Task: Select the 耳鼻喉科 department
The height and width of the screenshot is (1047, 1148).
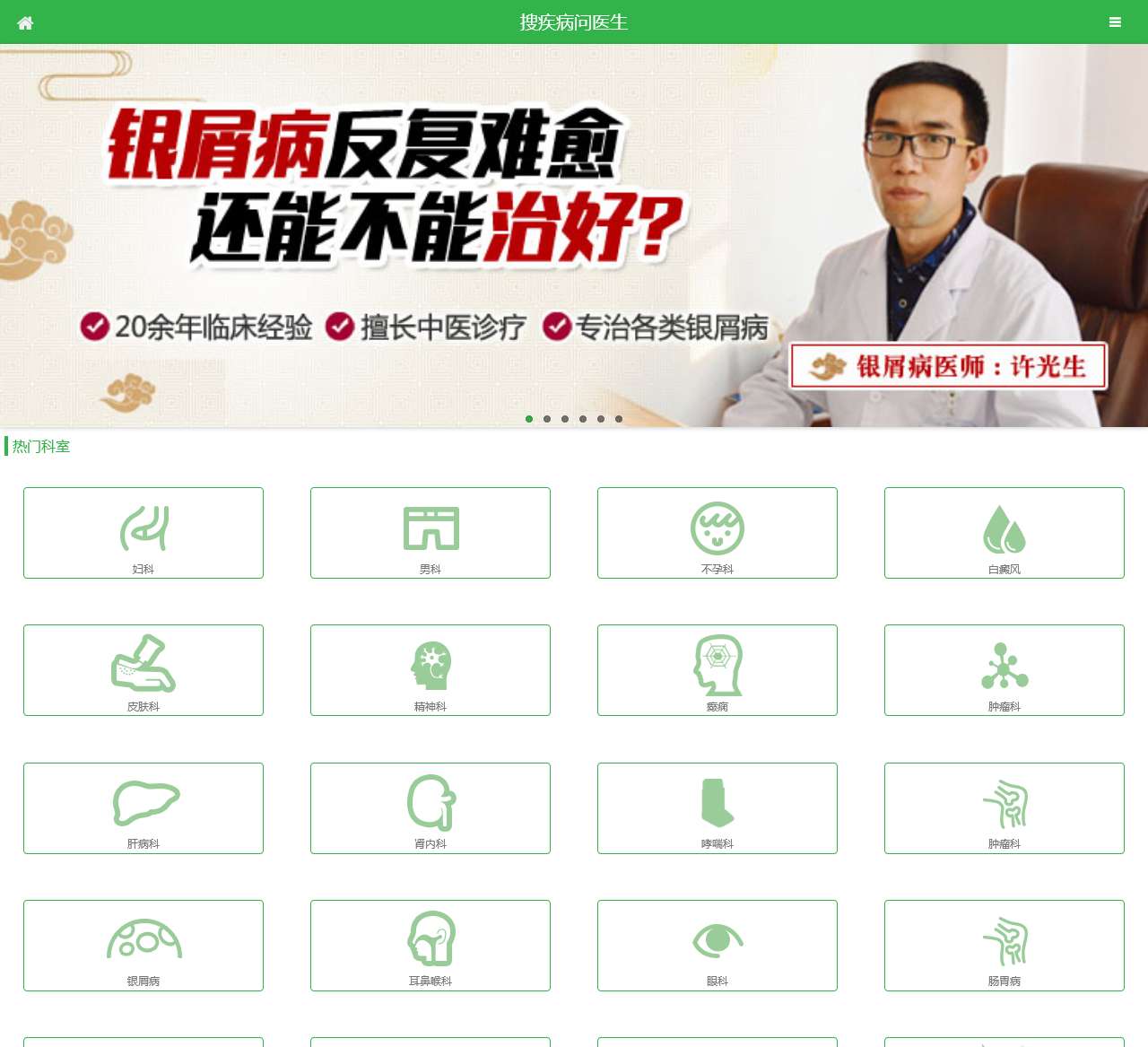Action: 430,946
